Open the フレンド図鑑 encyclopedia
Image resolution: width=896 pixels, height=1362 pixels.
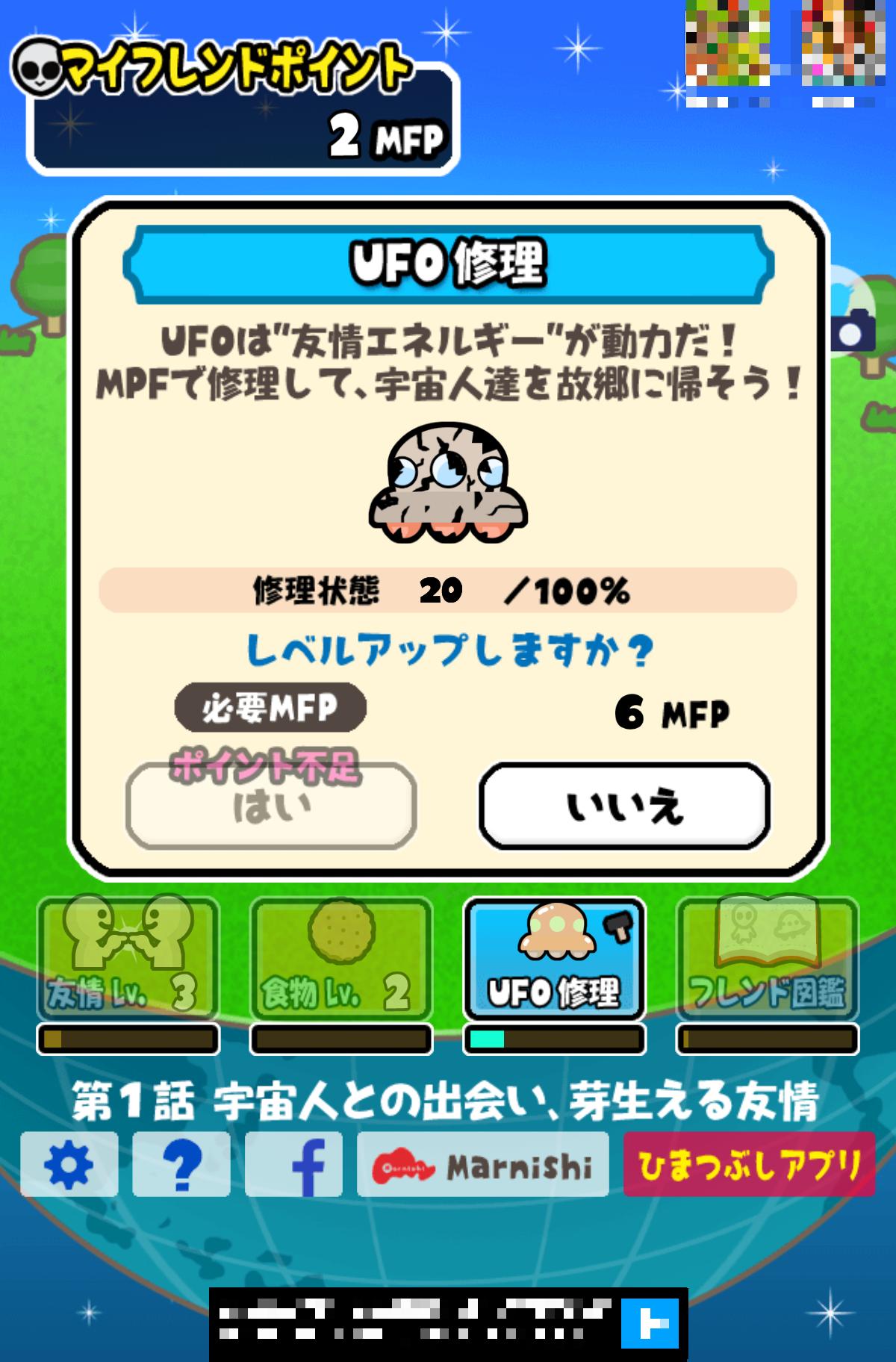768,960
